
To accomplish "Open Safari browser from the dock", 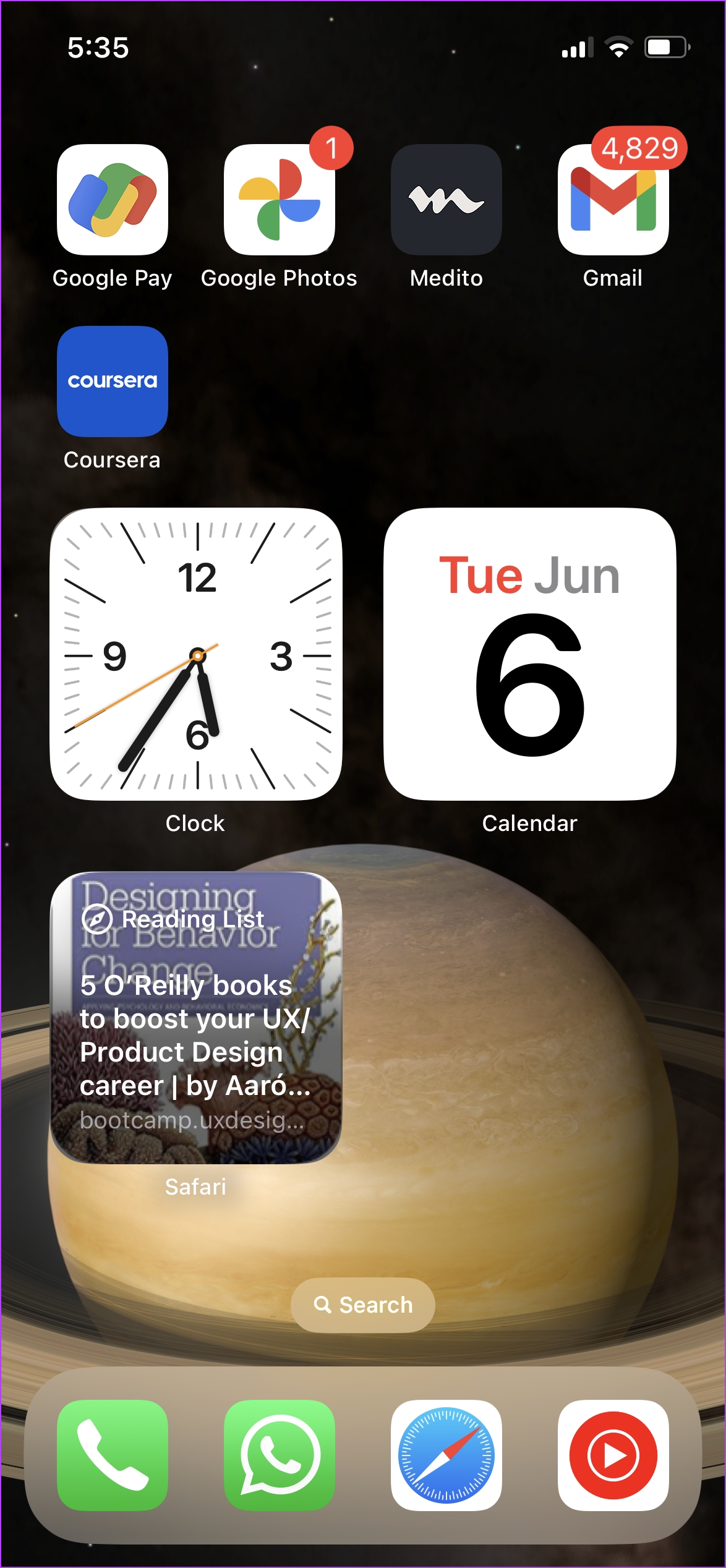I will 446,1455.
